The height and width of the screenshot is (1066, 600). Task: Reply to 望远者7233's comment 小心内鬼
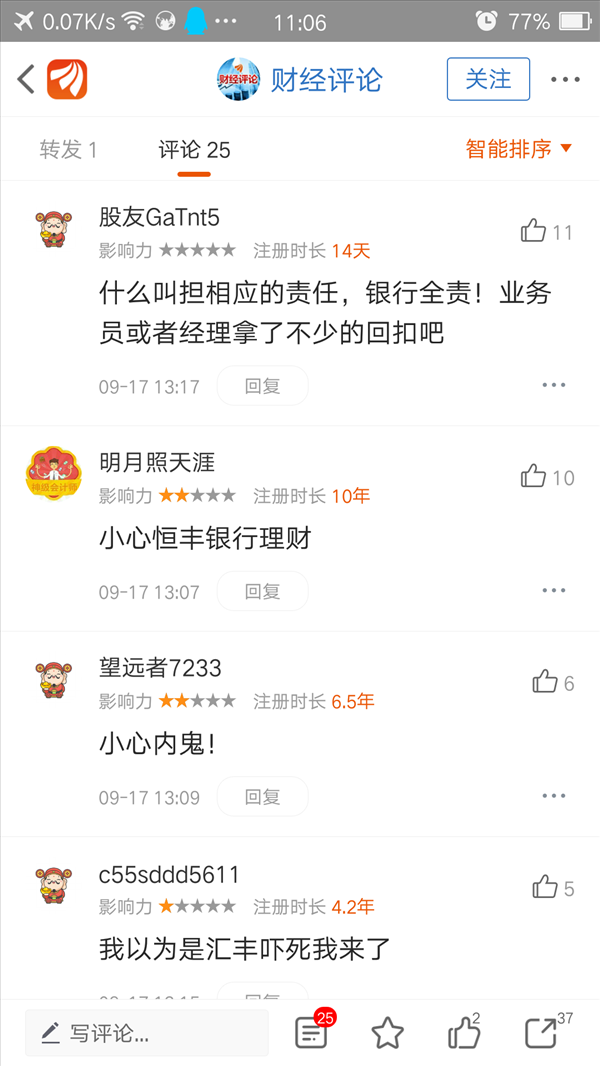coord(262,797)
